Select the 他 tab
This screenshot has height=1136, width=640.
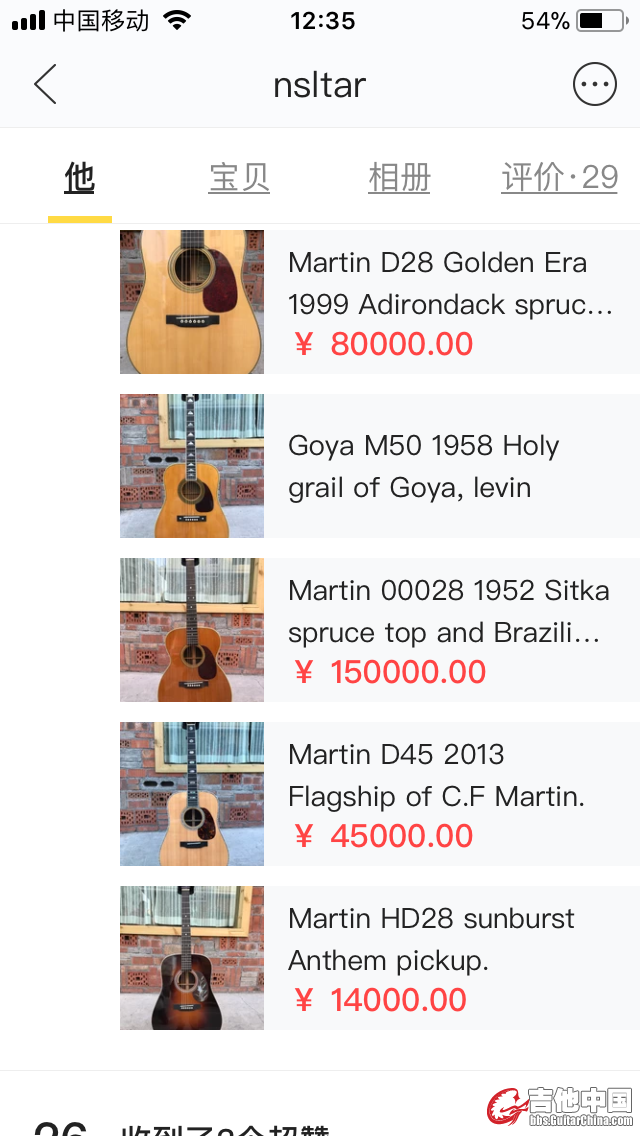[79, 178]
